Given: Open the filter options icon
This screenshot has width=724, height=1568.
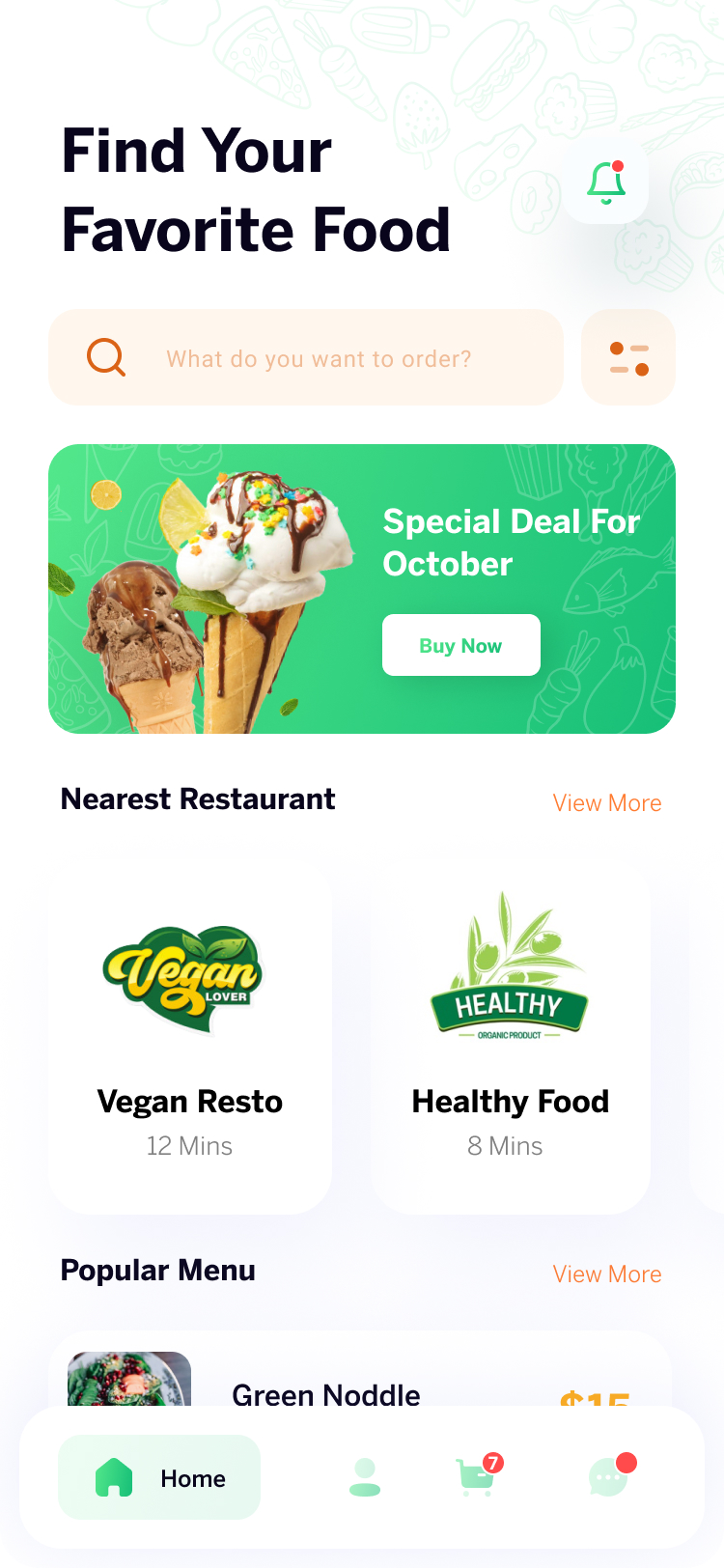Looking at the screenshot, I should 628,357.
